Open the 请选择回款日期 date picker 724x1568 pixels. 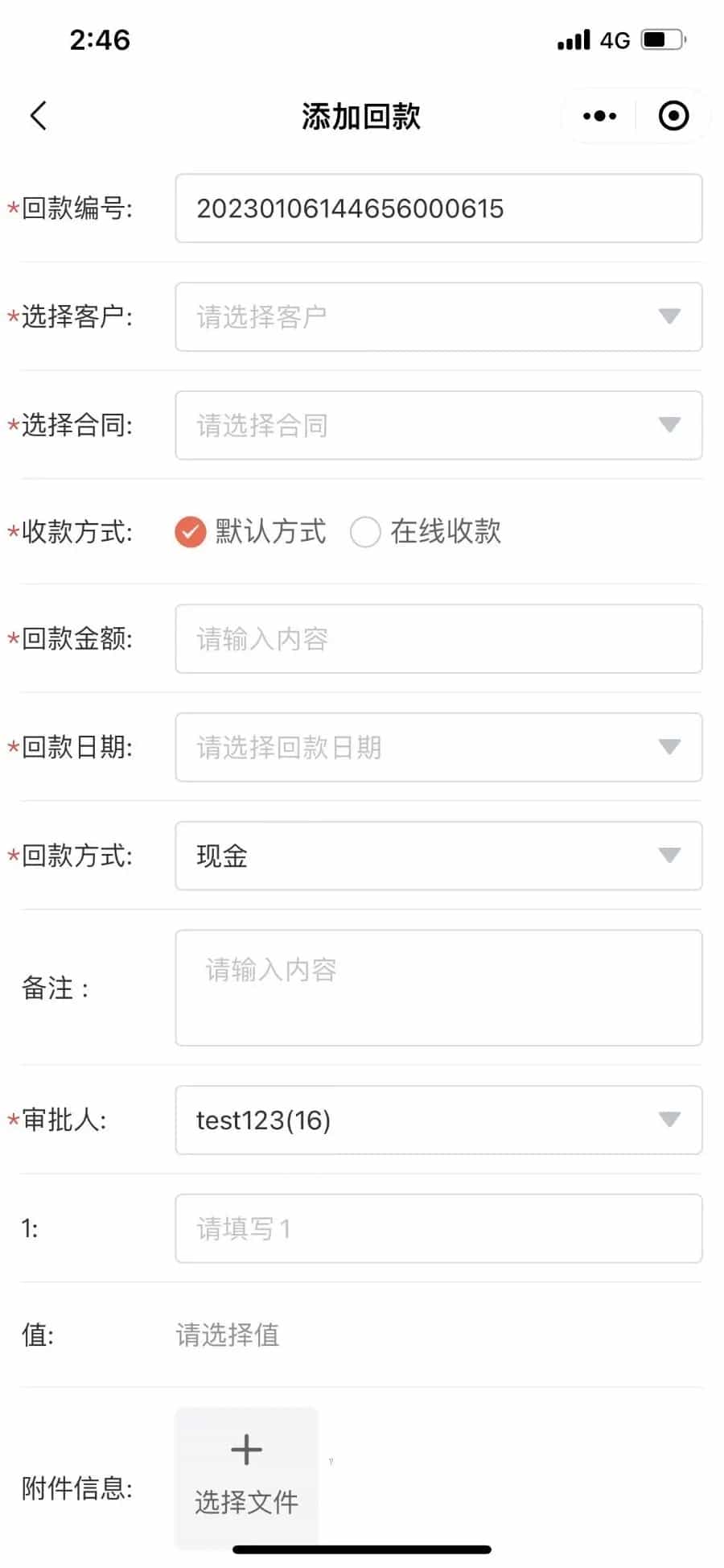pyautogui.click(x=438, y=747)
